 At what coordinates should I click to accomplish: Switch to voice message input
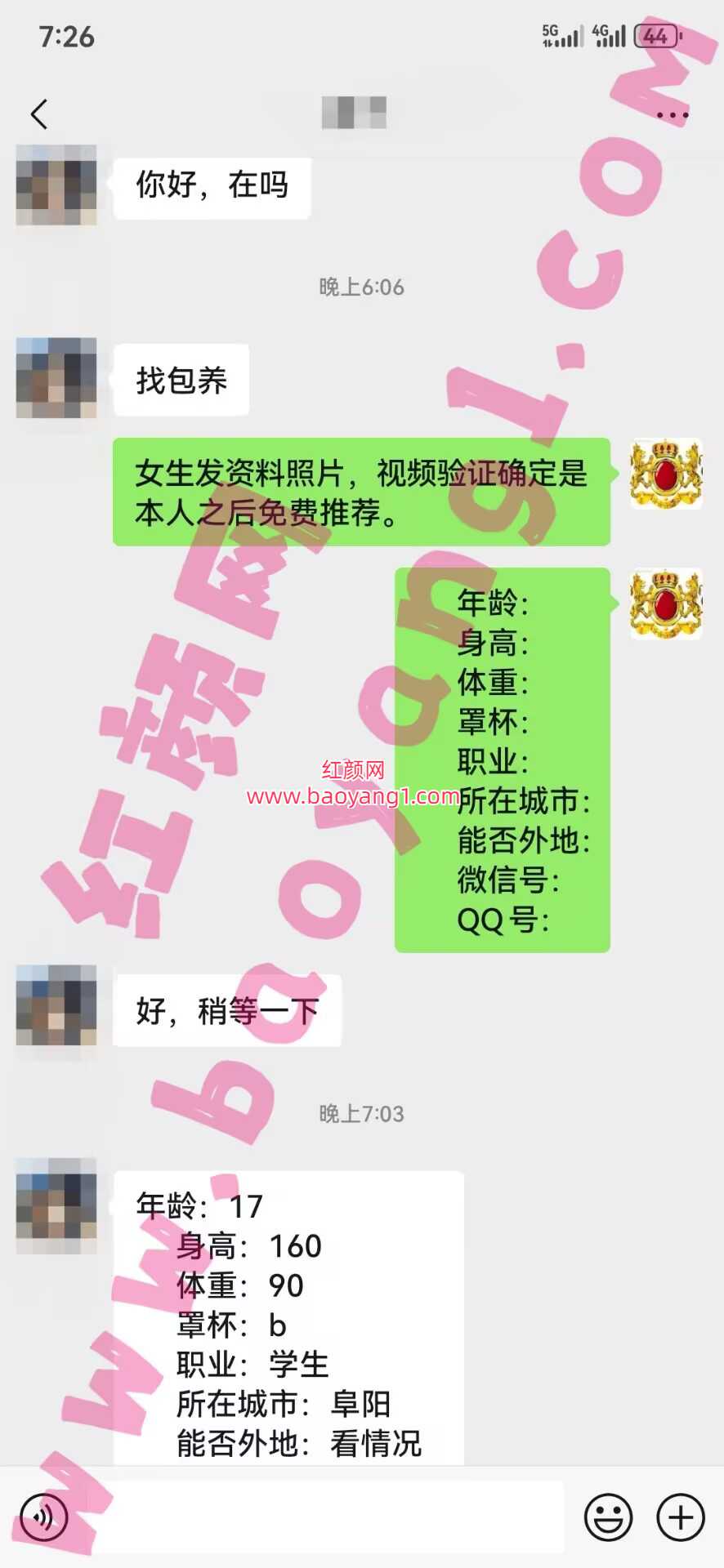click(x=42, y=1517)
